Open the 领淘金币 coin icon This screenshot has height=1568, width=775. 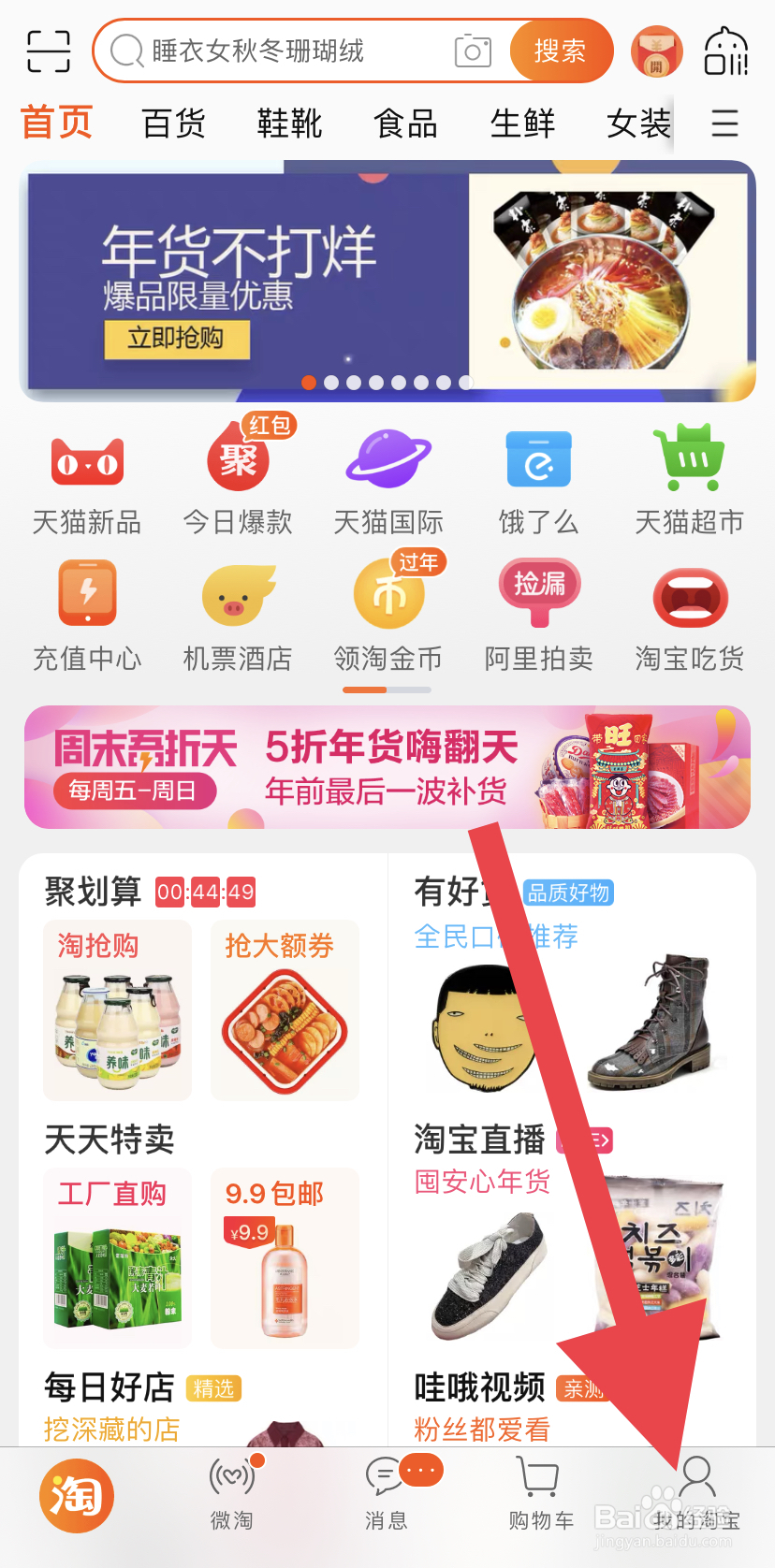click(388, 593)
